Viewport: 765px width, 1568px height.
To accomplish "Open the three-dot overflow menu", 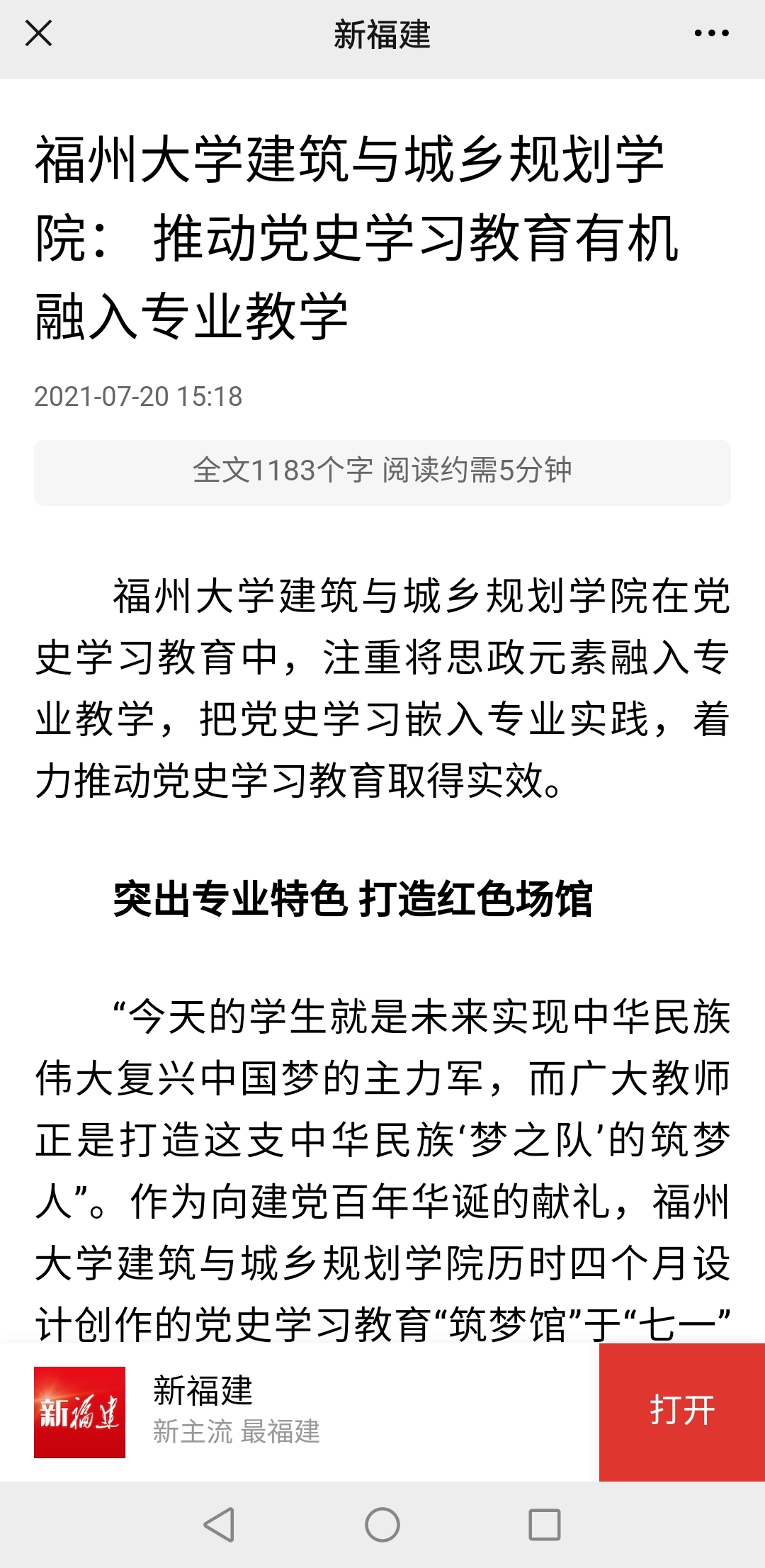I will tap(711, 33).
